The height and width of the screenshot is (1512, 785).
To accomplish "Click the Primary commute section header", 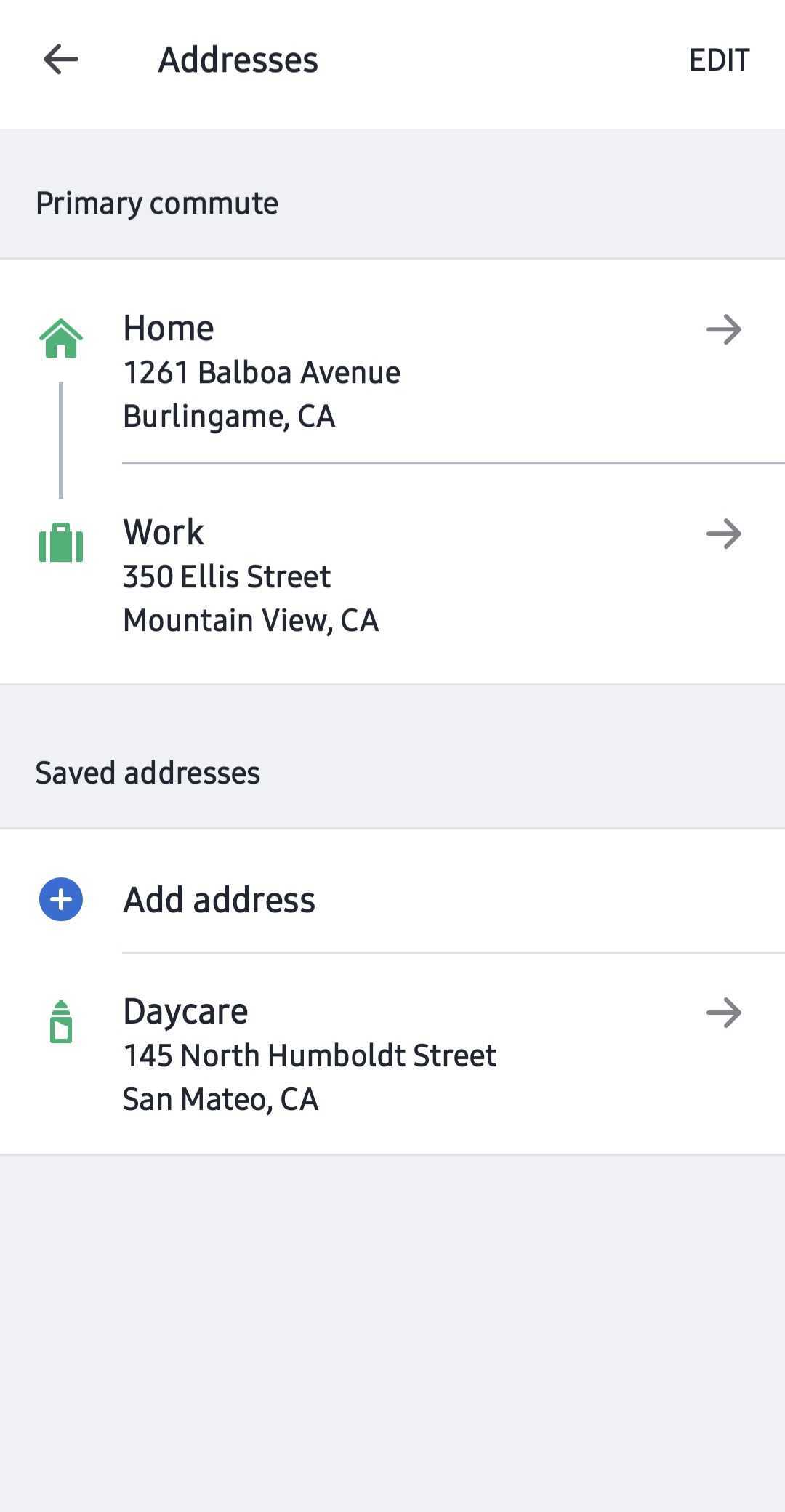I will [156, 203].
